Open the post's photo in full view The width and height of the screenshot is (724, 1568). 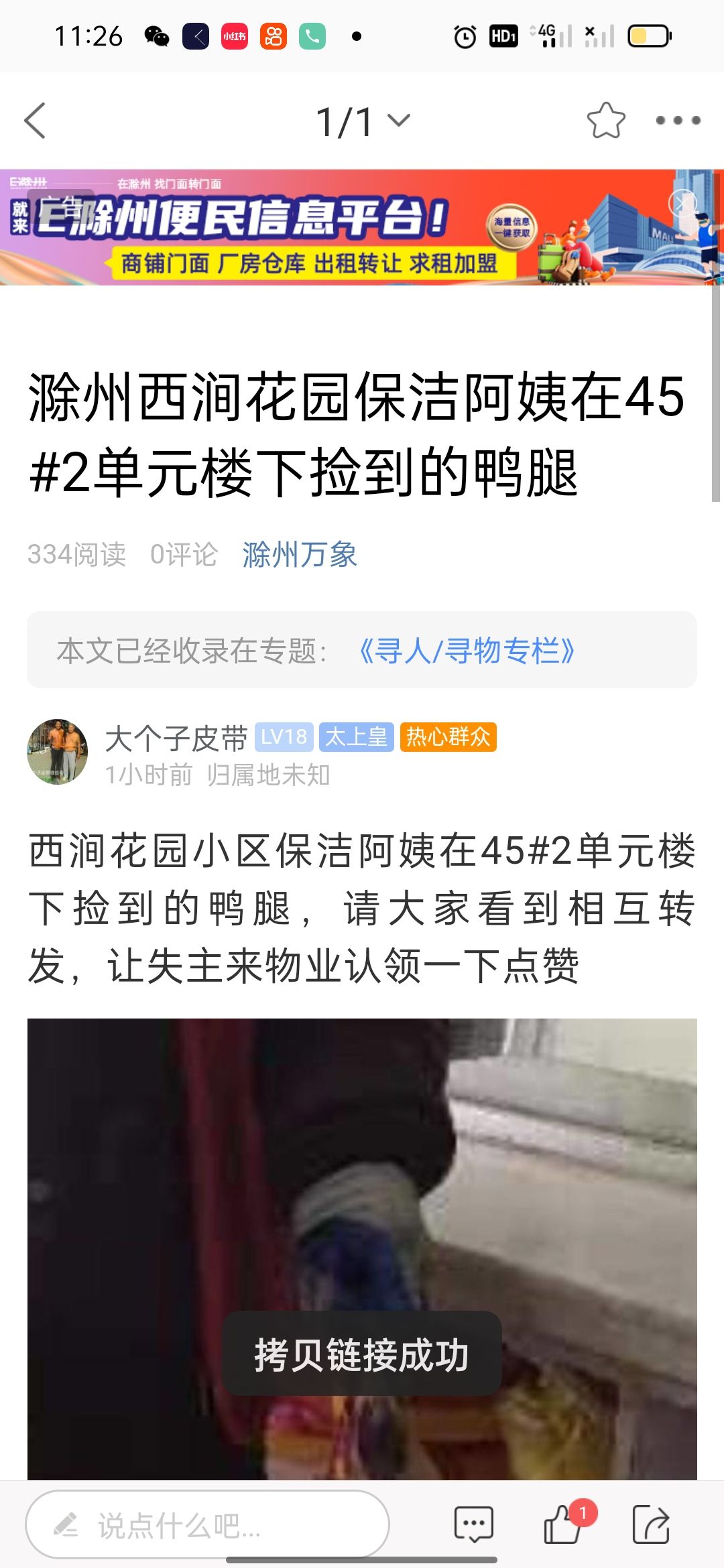point(362,1249)
